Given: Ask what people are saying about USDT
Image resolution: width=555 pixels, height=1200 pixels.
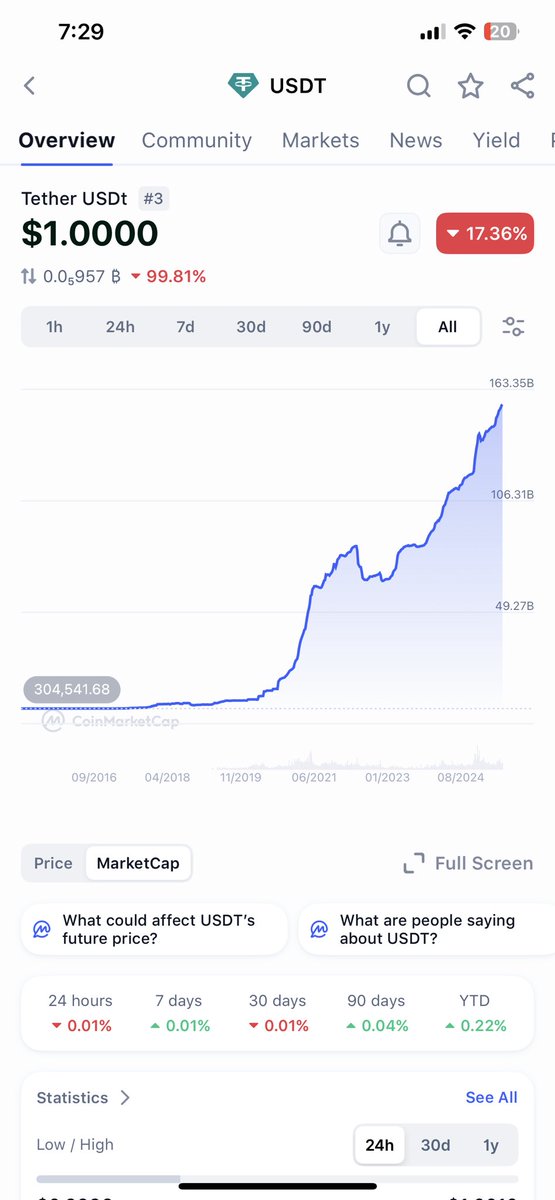Looking at the screenshot, I should point(427,930).
